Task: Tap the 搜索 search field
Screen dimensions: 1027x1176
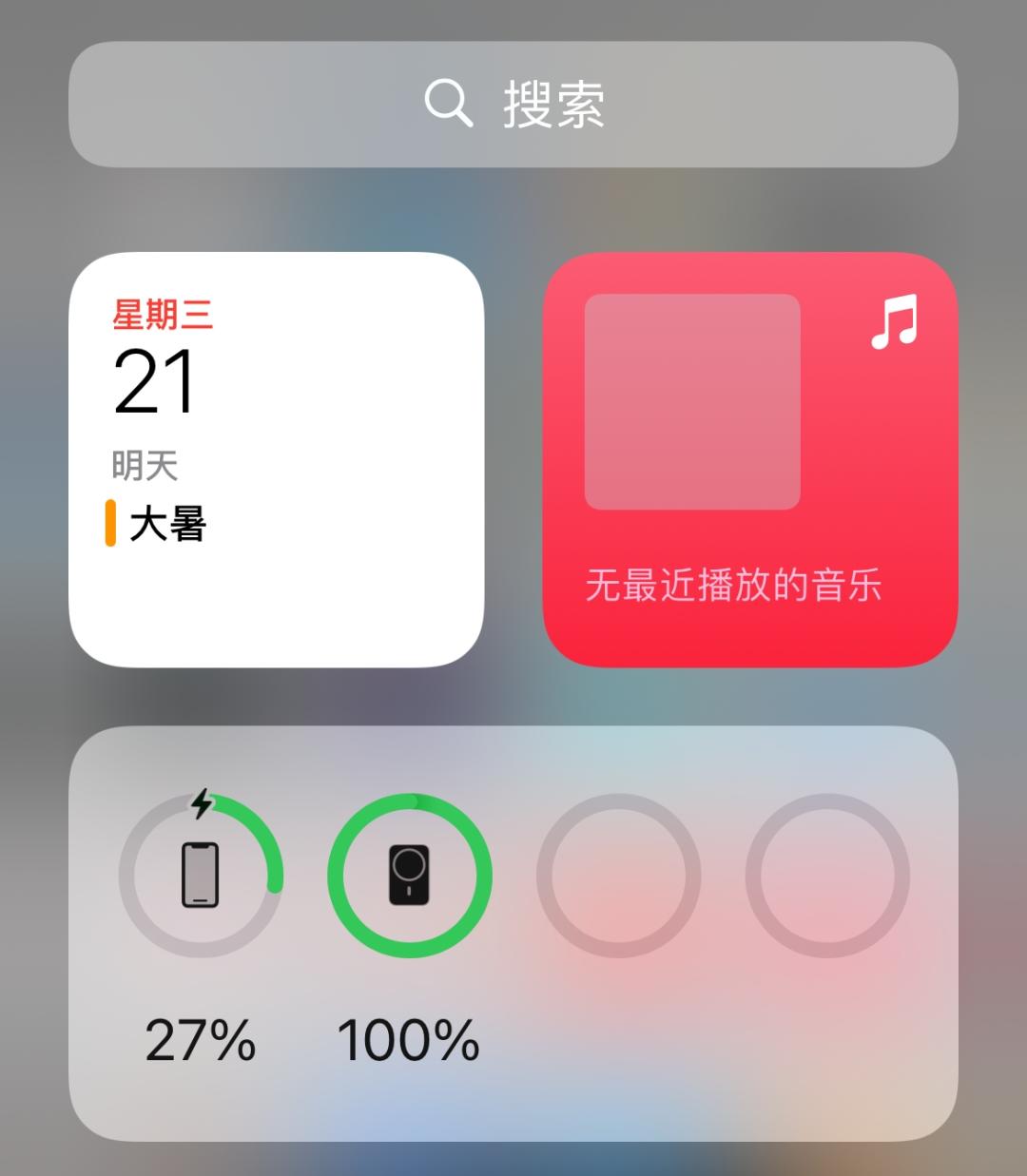Action: coord(513,104)
